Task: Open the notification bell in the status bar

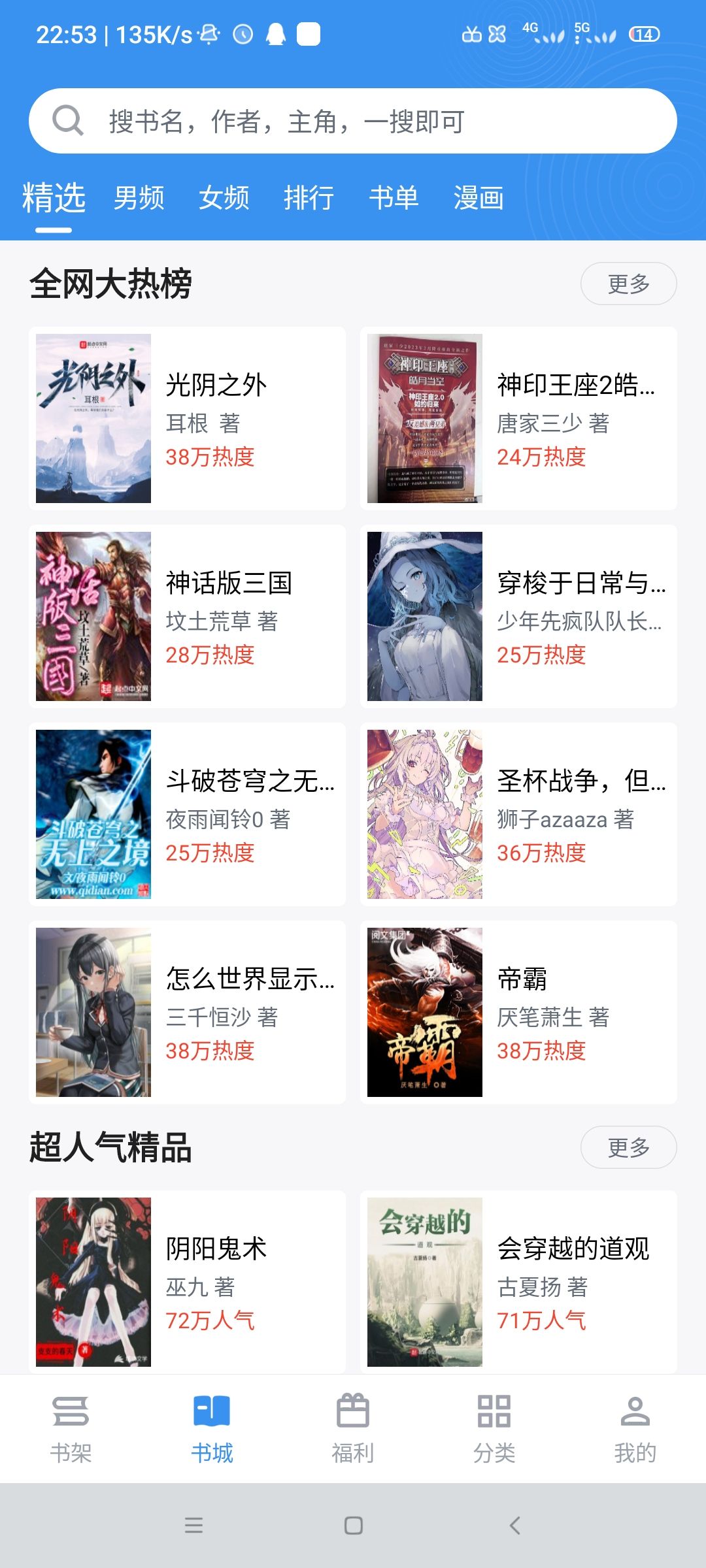Action: pos(275,33)
